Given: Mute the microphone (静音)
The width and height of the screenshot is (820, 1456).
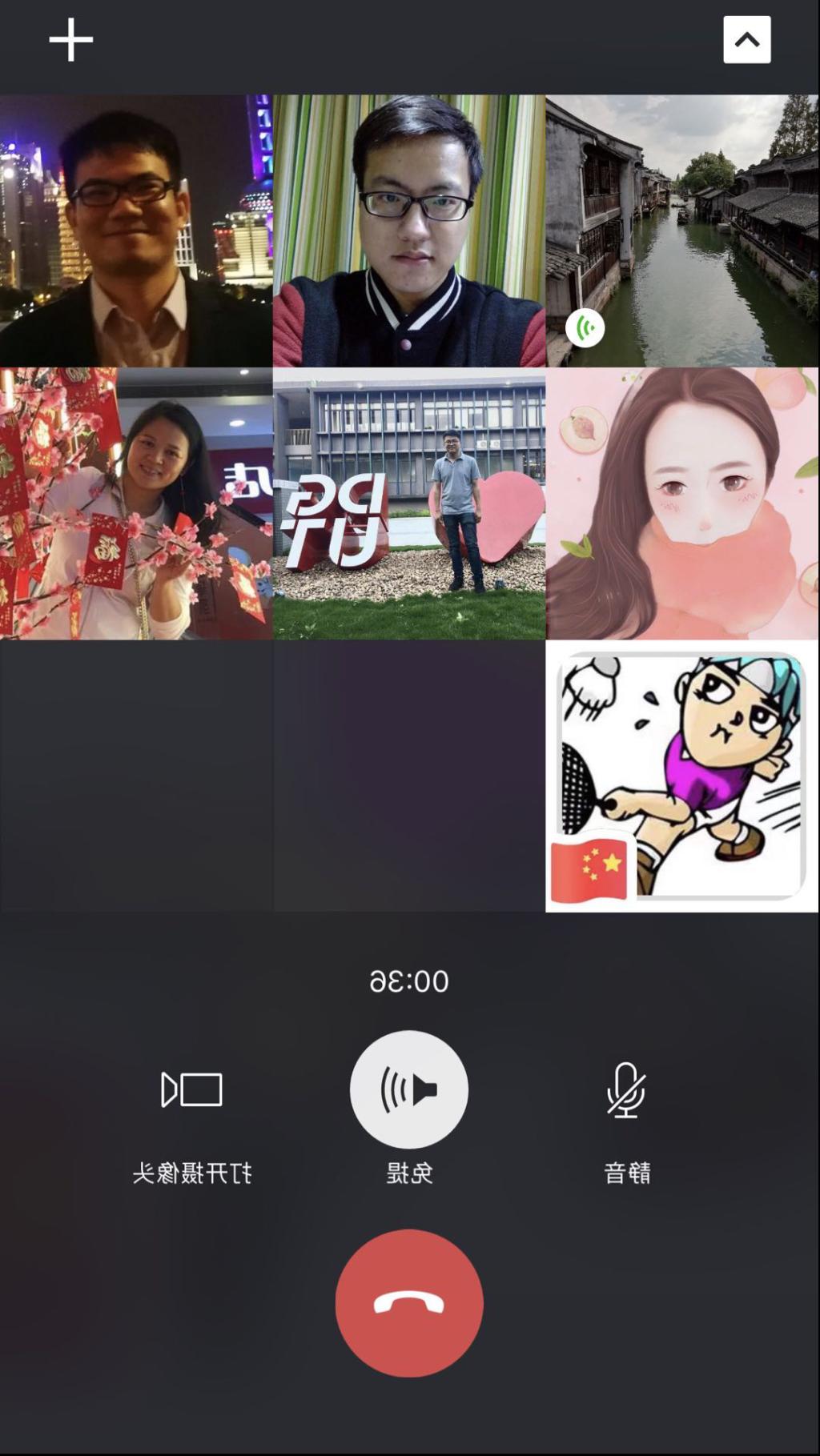Looking at the screenshot, I should pyautogui.click(x=626, y=1089).
